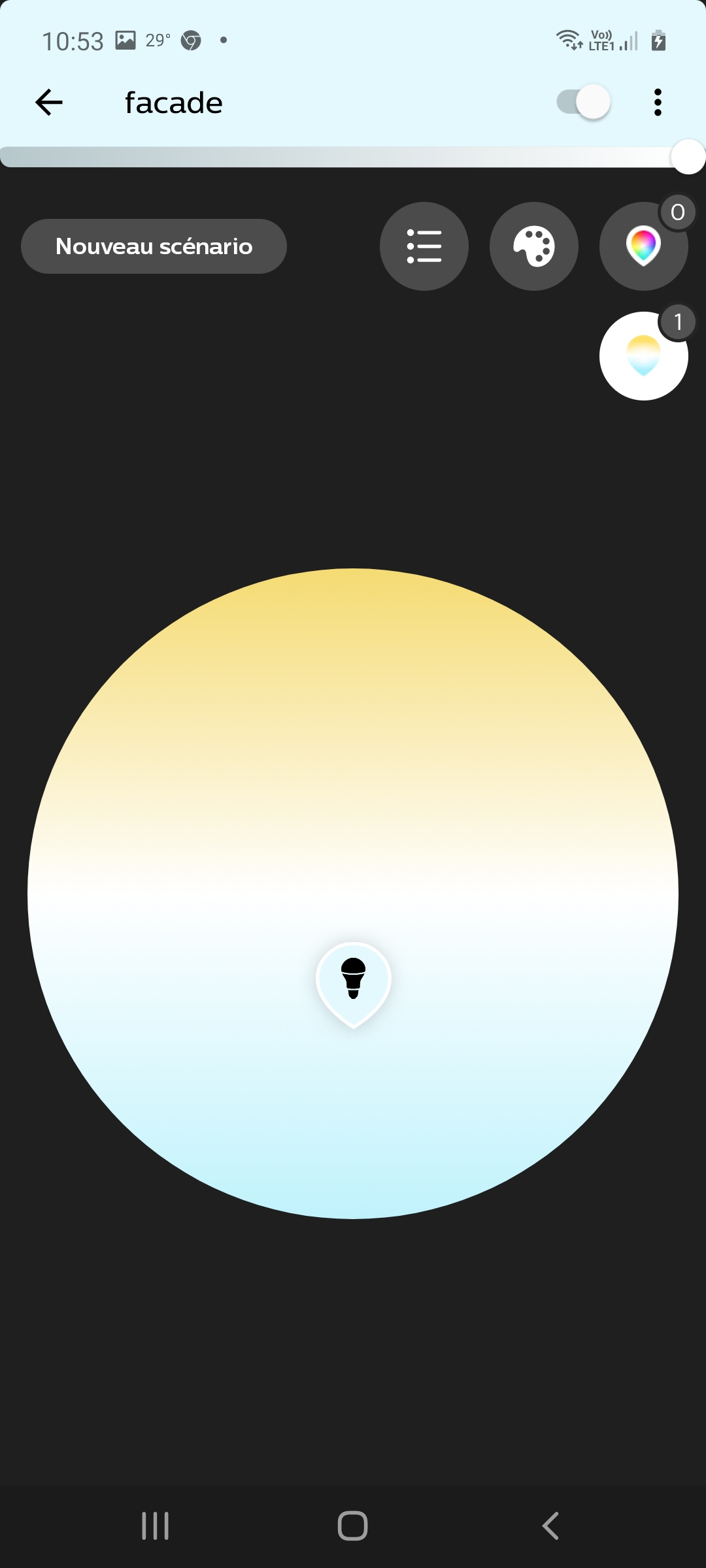706x1568 pixels.
Task: Go back using the top arrow
Action: coord(48,103)
